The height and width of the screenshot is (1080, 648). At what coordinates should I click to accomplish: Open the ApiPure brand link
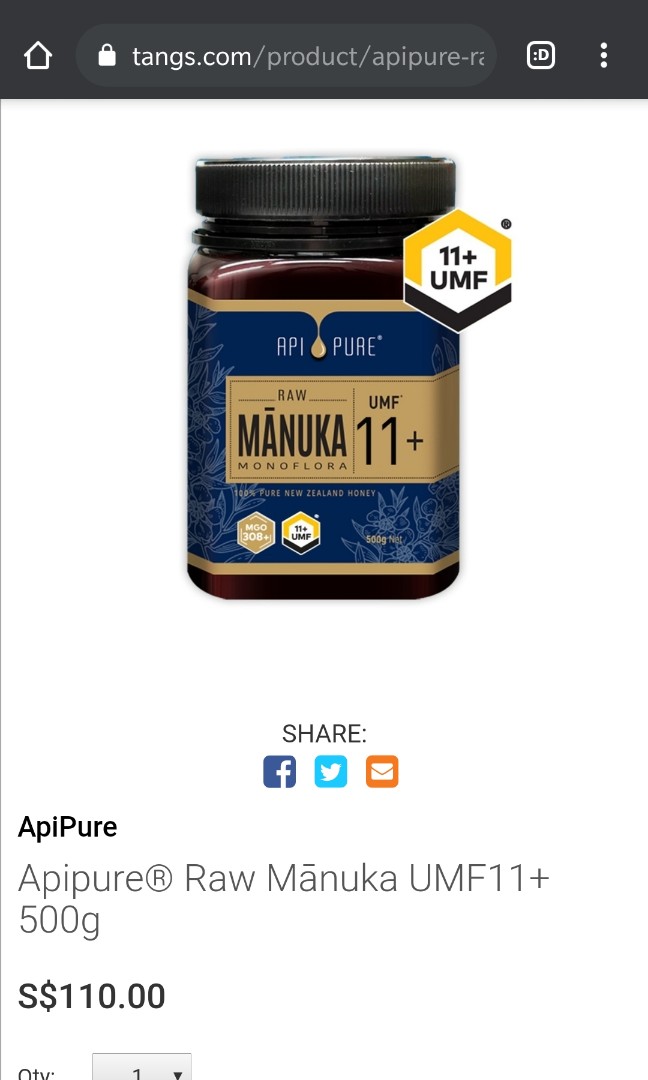tap(68, 827)
